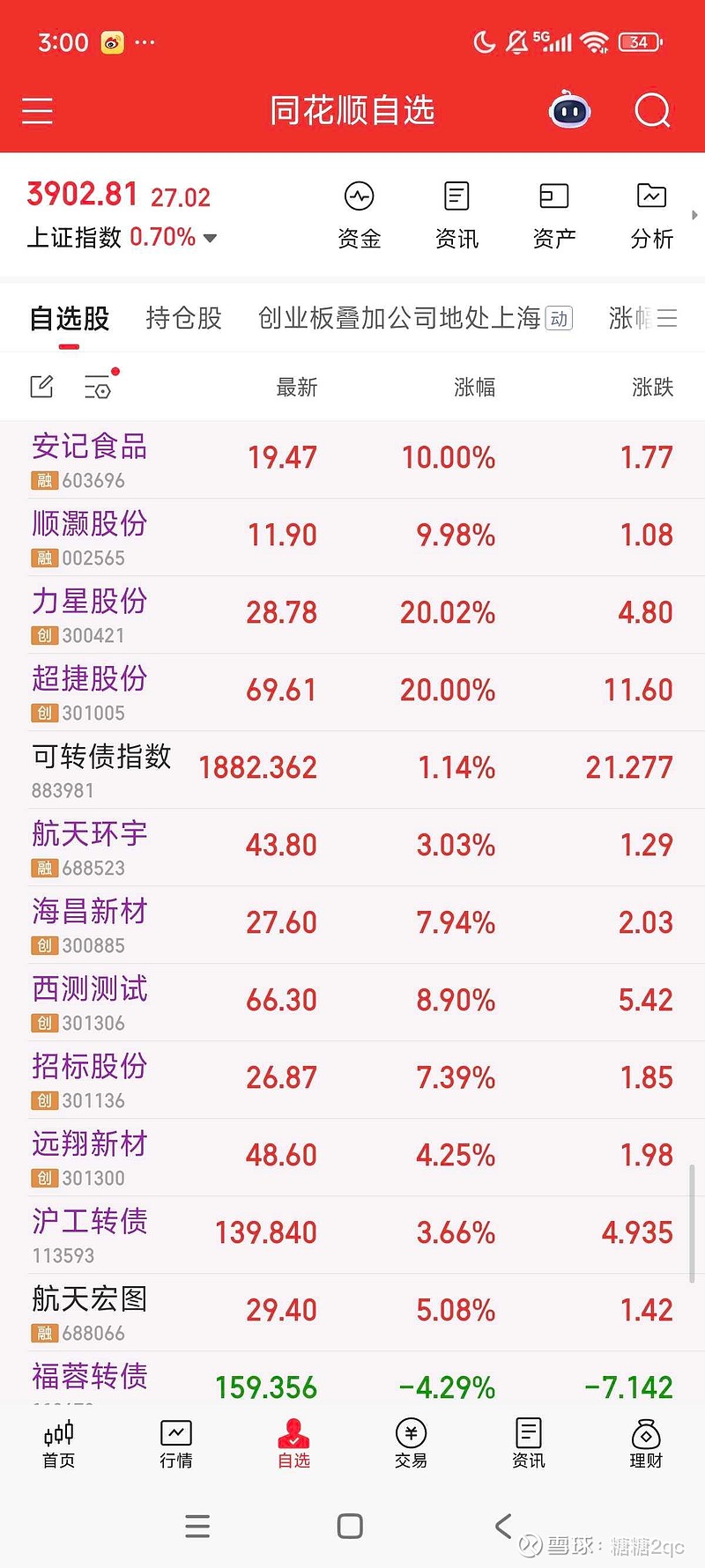Tap the battery indicator in status bar

(x=637, y=41)
